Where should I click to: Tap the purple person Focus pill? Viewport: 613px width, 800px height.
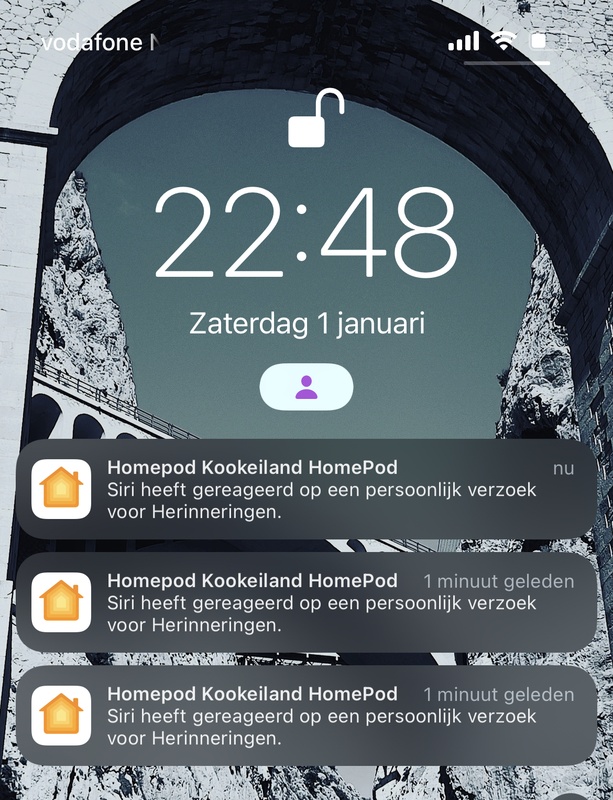[306, 387]
